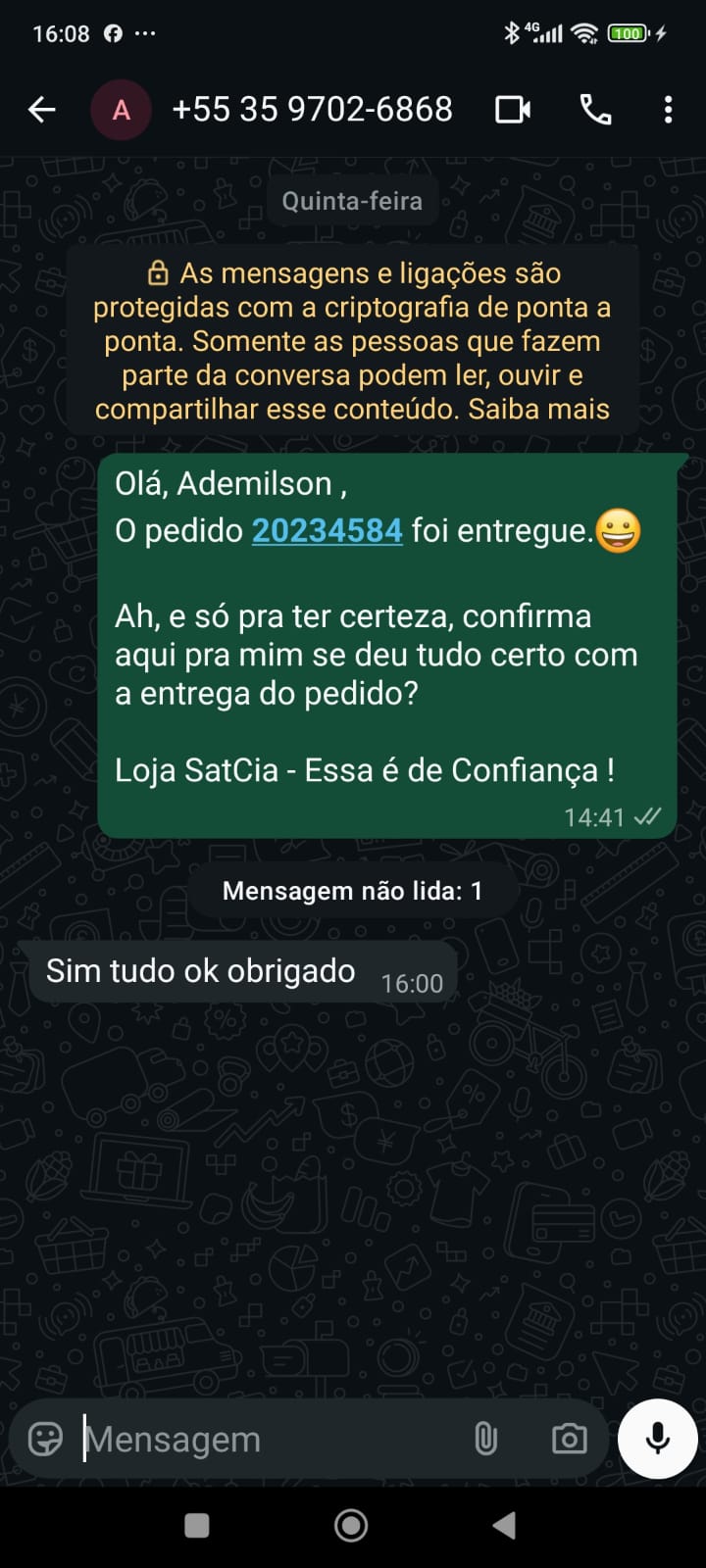The height and width of the screenshot is (1568, 706).
Task: Start a voice call
Action: pos(595,109)
